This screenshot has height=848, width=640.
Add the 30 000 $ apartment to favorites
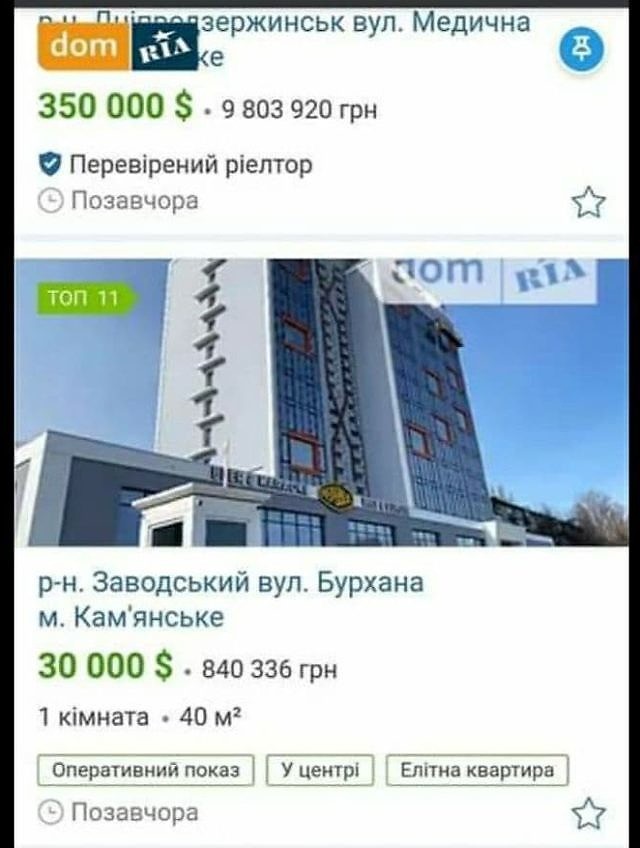click(588, 813)
